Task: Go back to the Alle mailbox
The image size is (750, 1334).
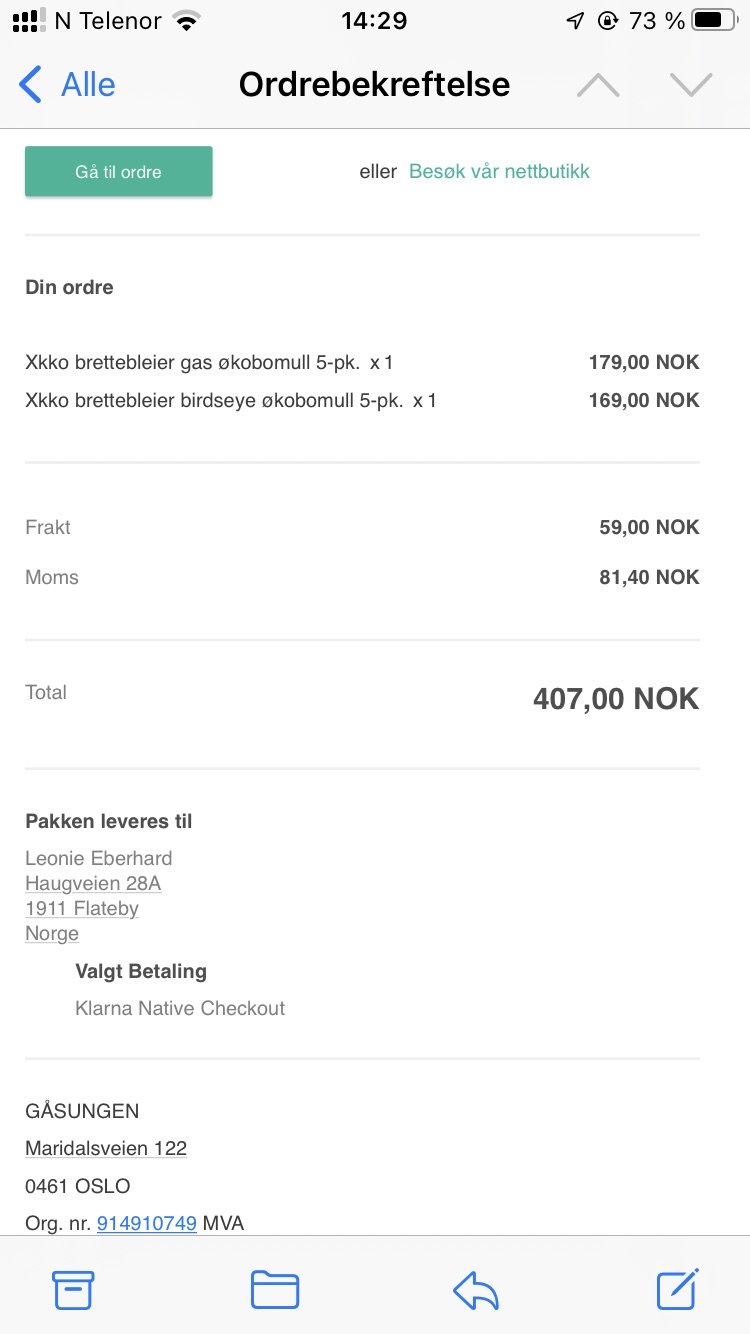Action: [x=67, y=85]
